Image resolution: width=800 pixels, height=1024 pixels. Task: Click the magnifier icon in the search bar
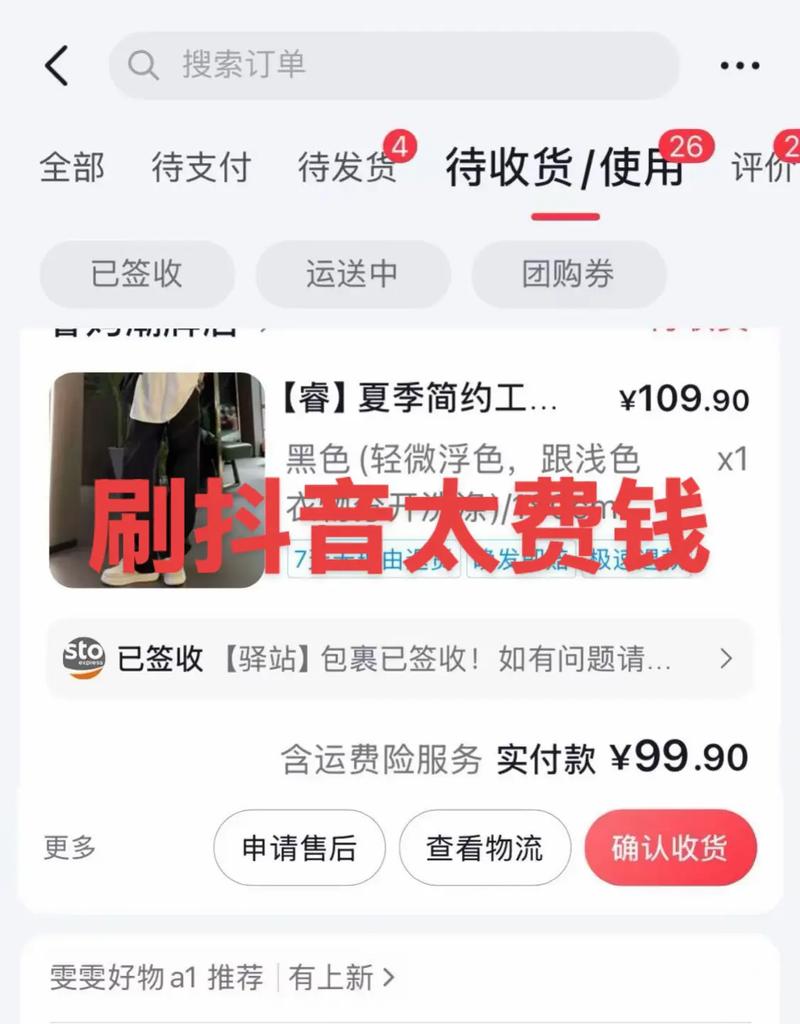[x=143, y=67]
